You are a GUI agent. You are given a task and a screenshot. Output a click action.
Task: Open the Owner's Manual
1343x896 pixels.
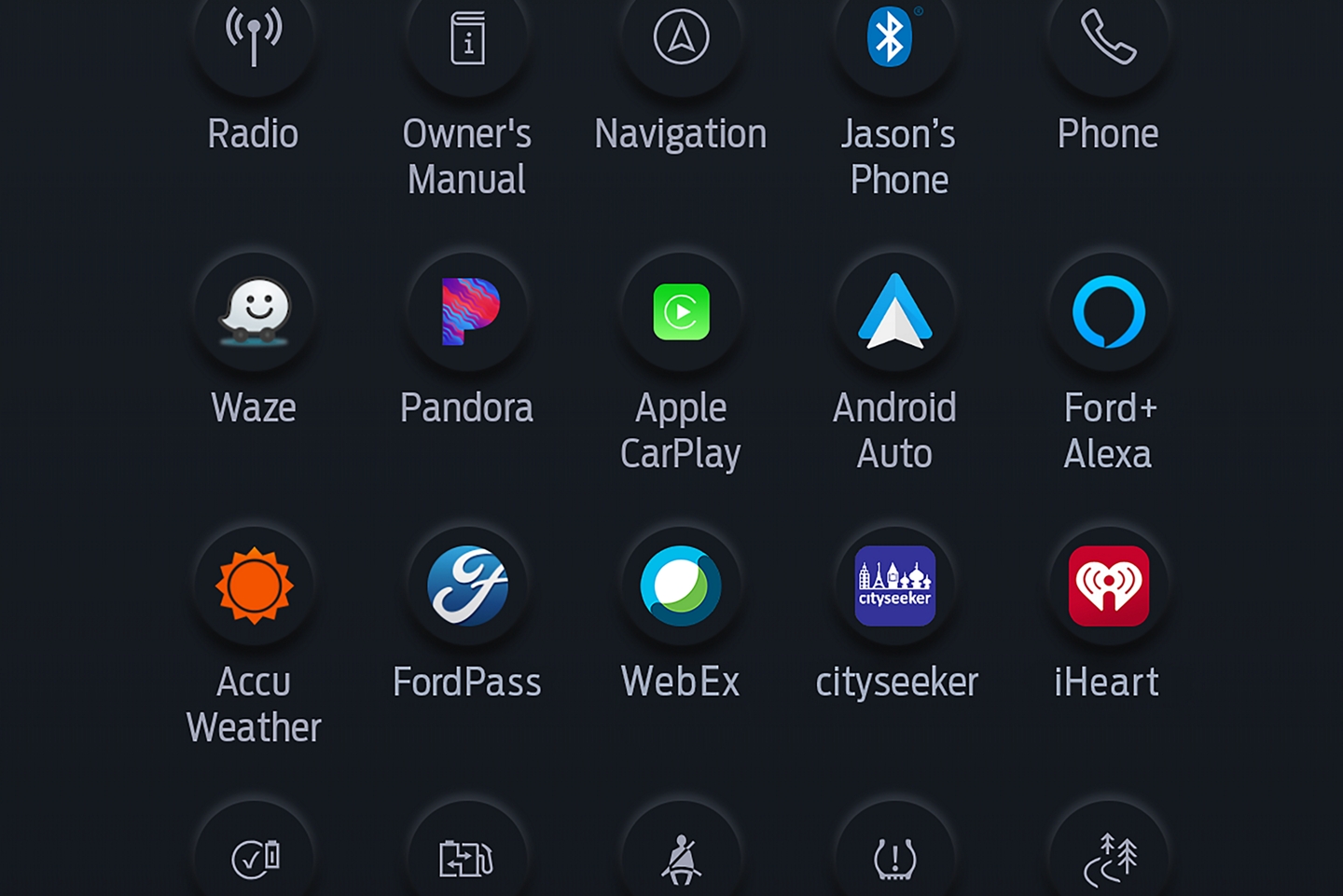[x=467, y=39]
